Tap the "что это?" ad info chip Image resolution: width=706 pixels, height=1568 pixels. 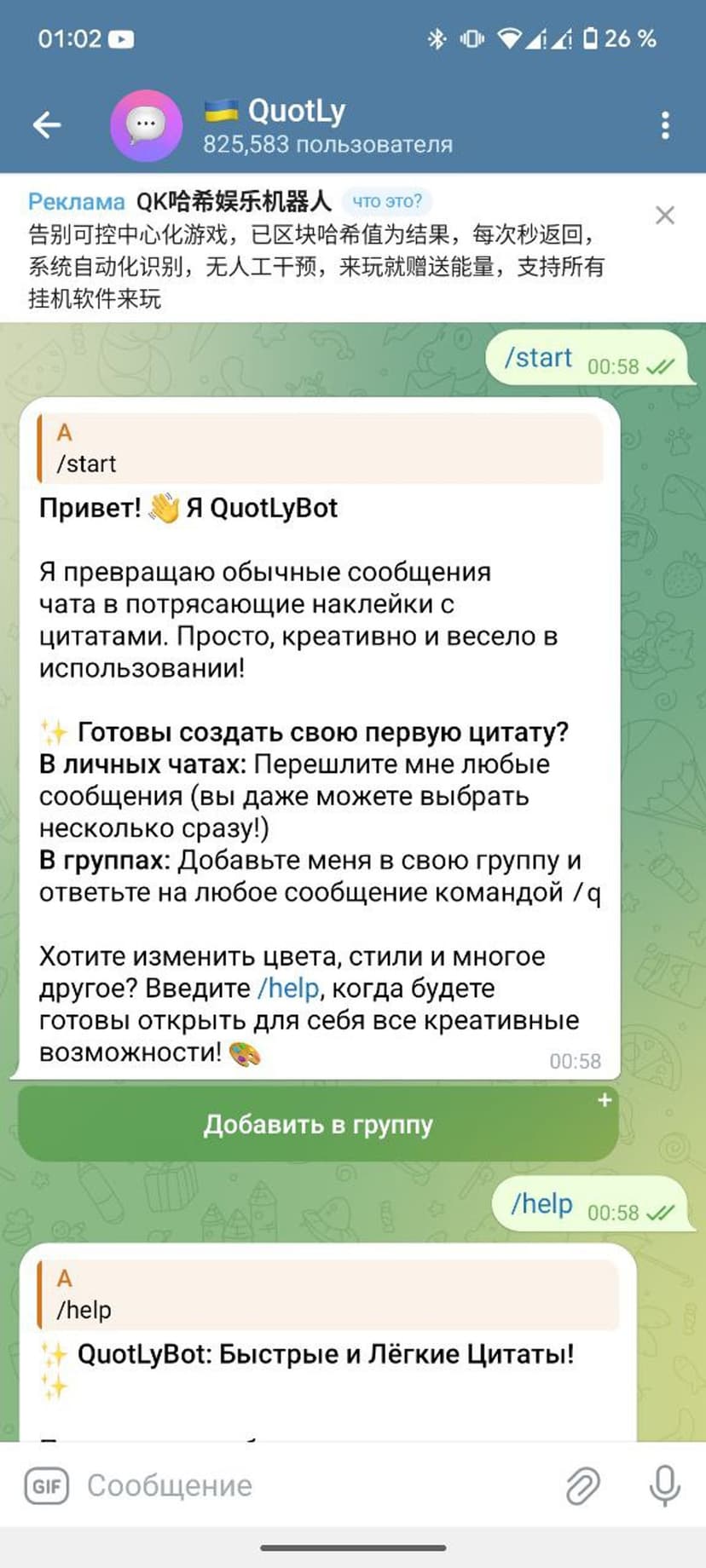tap(387, 201)
